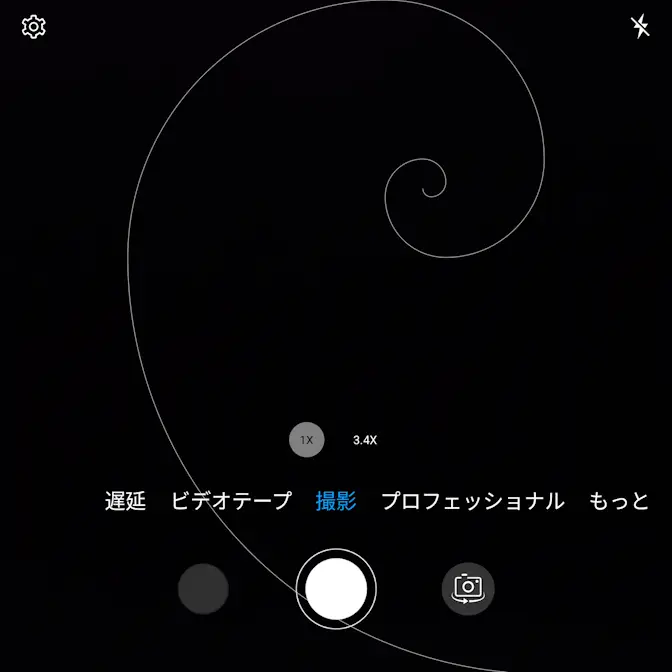Open もっと for more modes

pos(620,501)
